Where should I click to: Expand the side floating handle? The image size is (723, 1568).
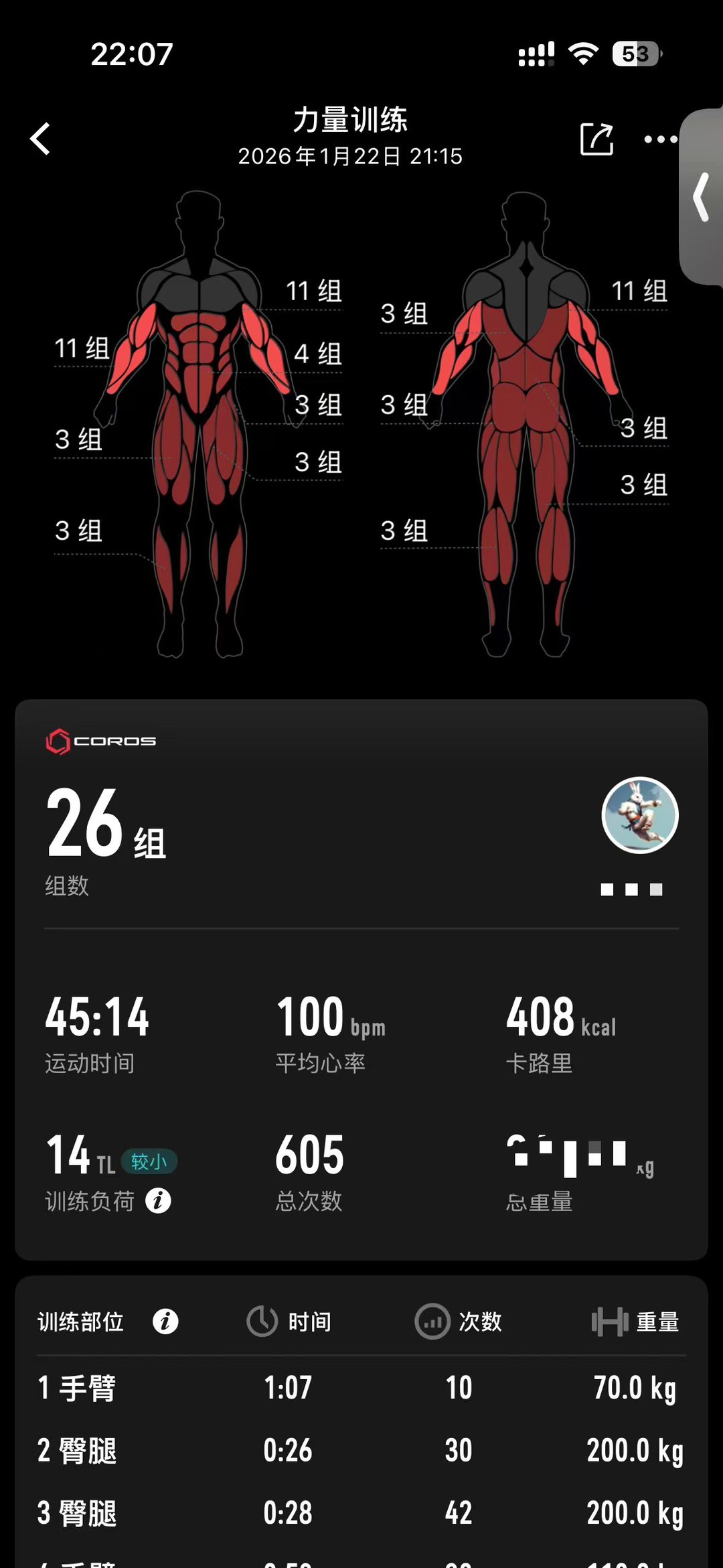(x=702, y=197)
